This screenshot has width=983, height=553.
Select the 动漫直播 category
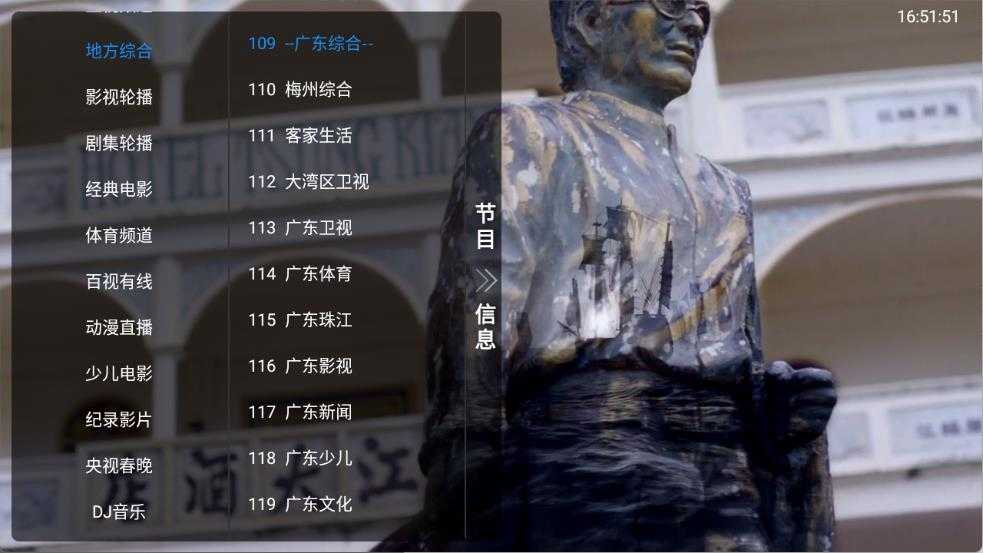[119, 327]
